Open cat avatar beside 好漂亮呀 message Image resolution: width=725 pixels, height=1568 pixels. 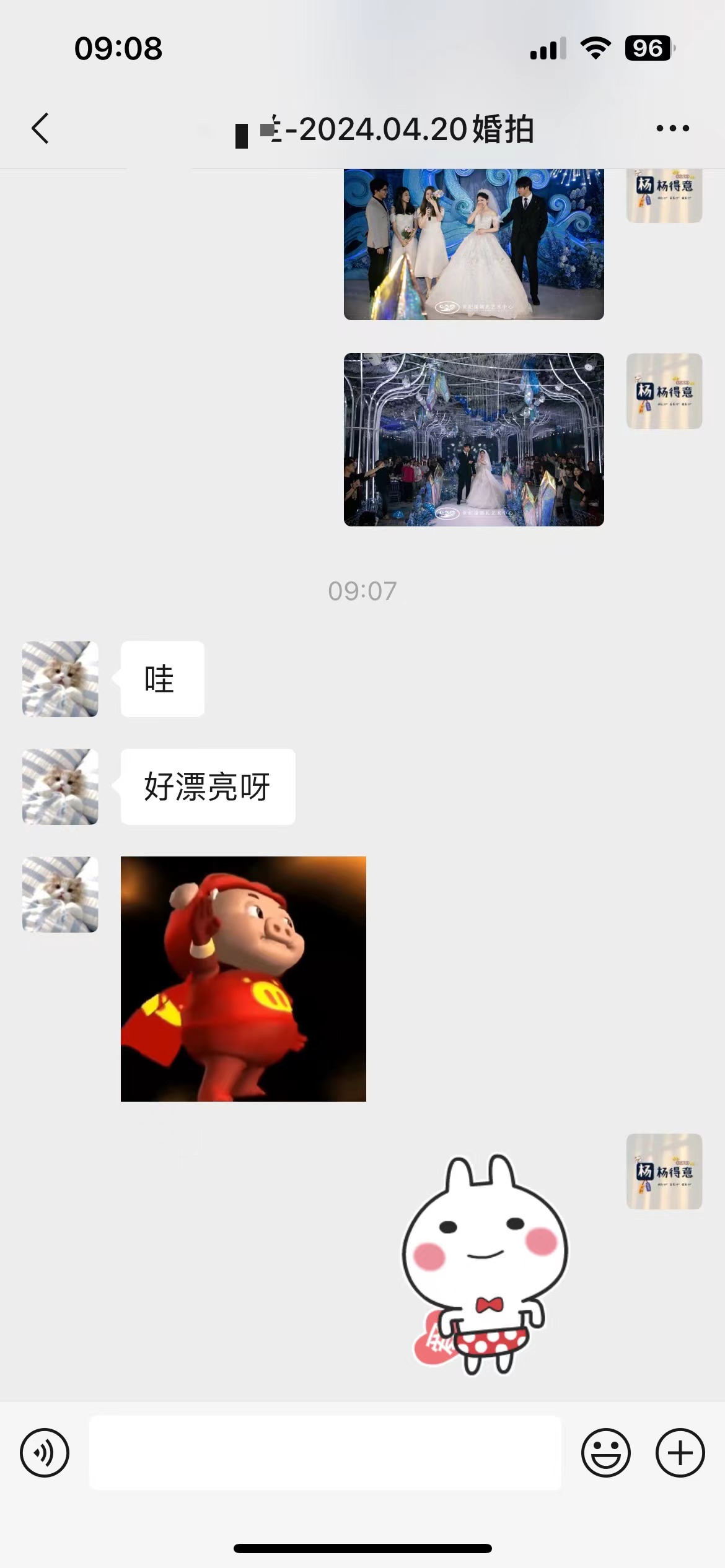(60, 786)
